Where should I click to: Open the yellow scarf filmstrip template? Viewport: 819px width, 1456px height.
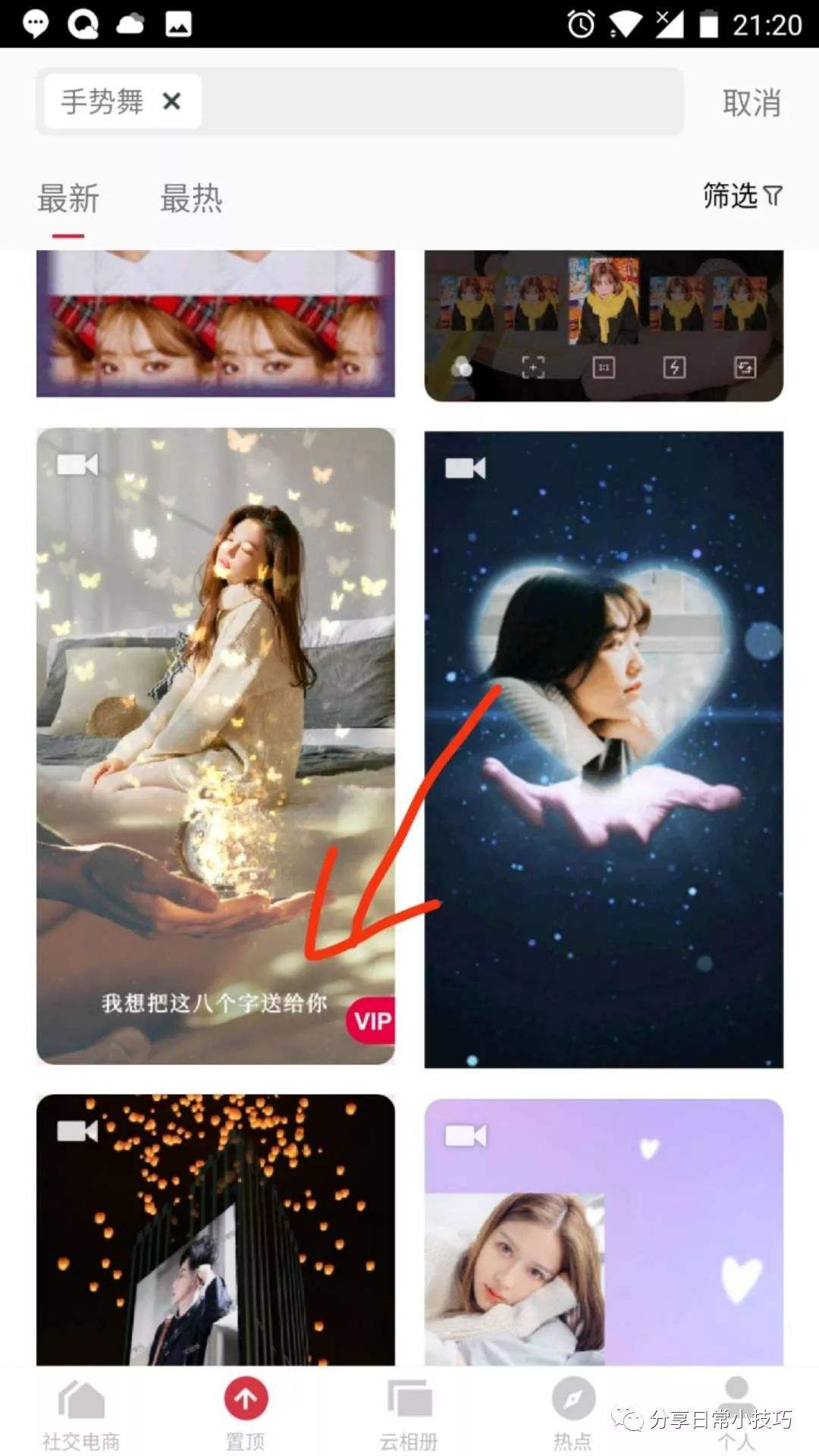coord(604,324)
